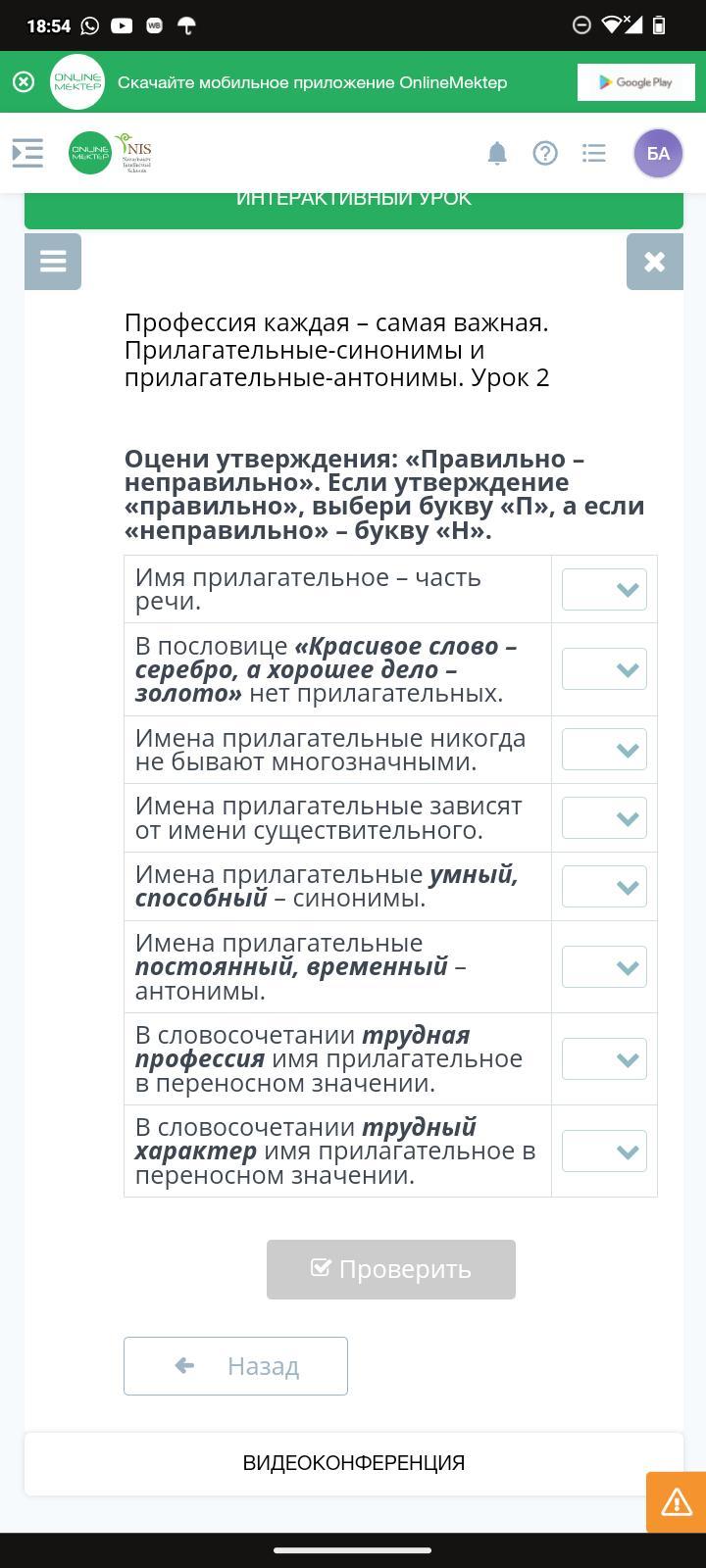Viewport: 706px width, 1568px height.
Task: Close the interactive lesson with X
Action: (655, 262)
